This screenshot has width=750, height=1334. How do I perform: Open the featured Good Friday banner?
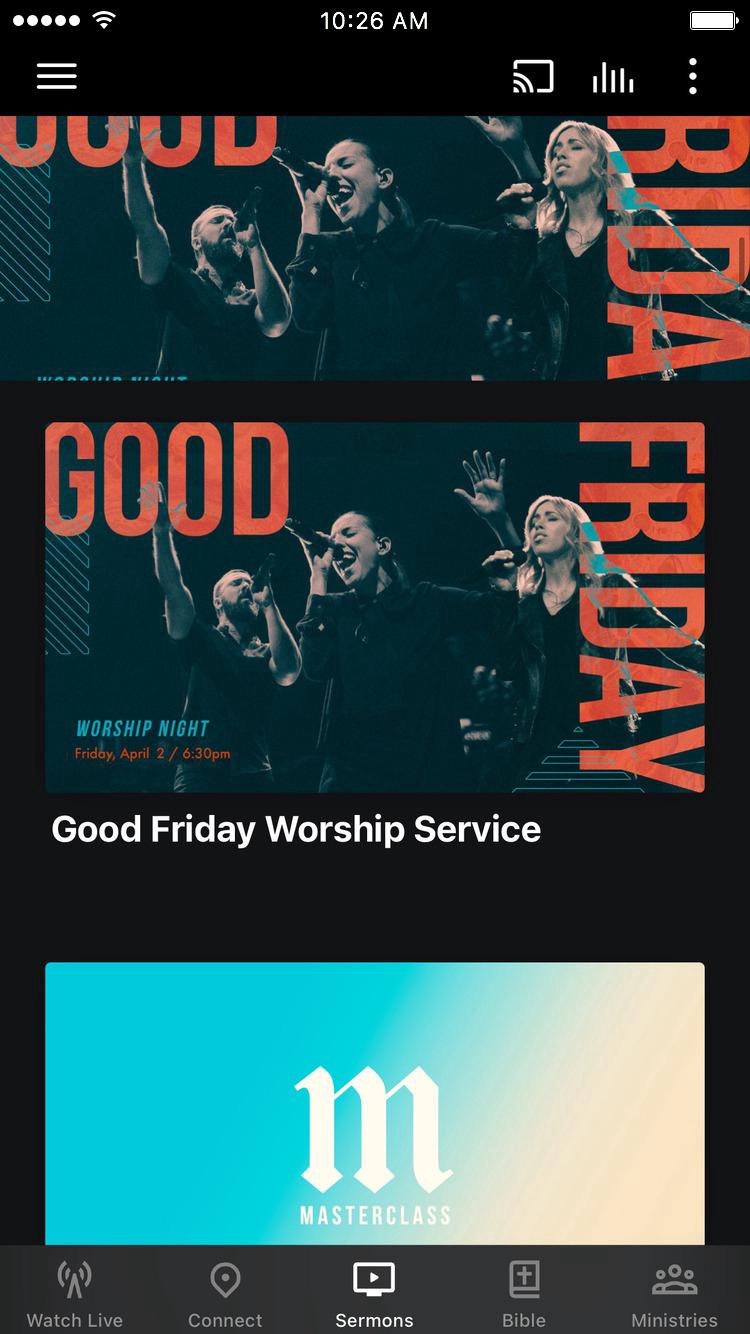point(375,248)
